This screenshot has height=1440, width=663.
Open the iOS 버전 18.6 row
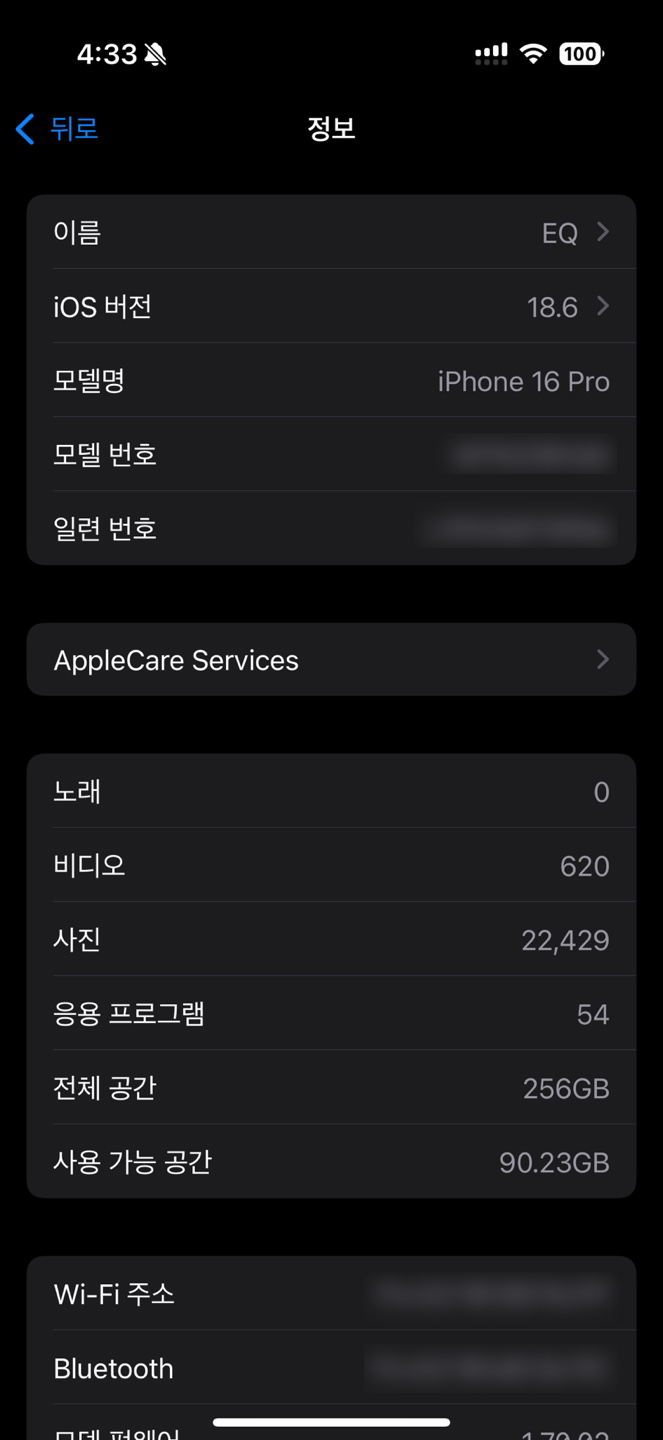click(x=331, y=307)
